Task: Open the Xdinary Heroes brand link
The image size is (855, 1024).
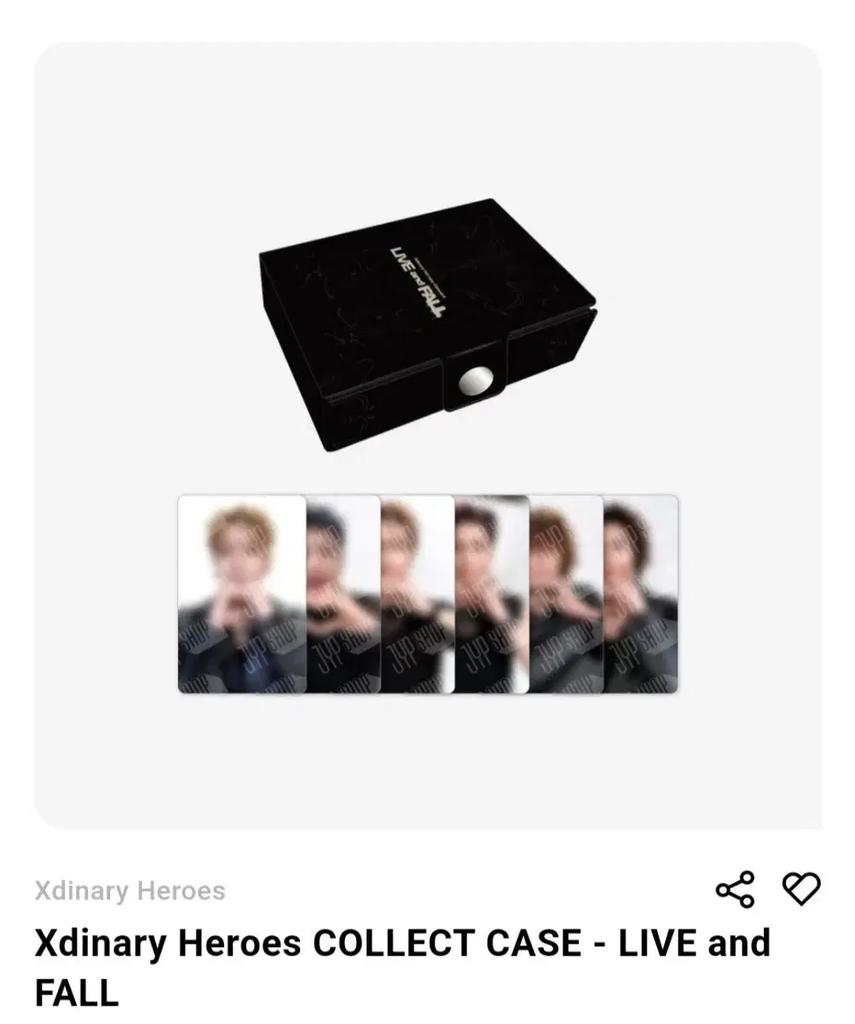Action: (x=130, y=890)
